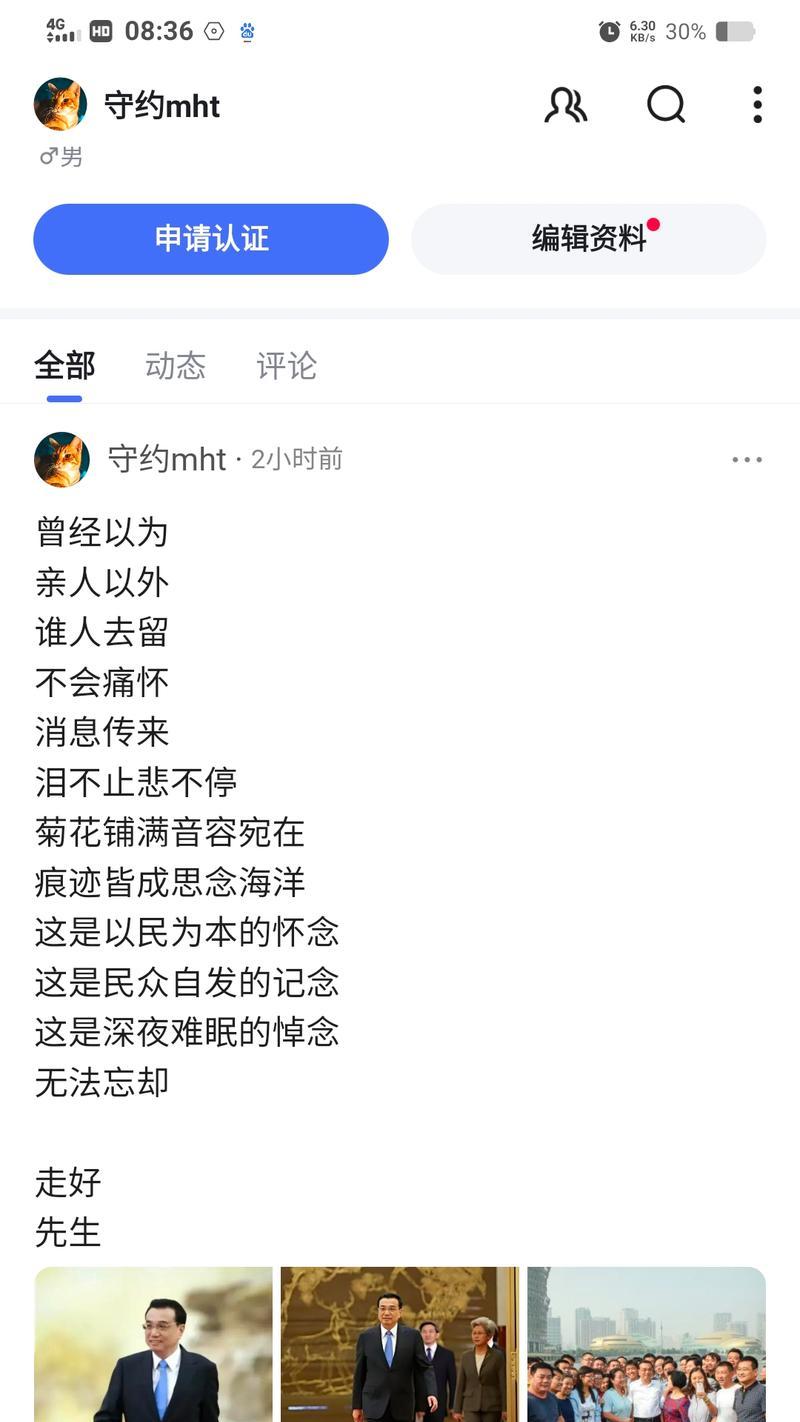Switch to the 动态 tab

click(x=175, y=366)
